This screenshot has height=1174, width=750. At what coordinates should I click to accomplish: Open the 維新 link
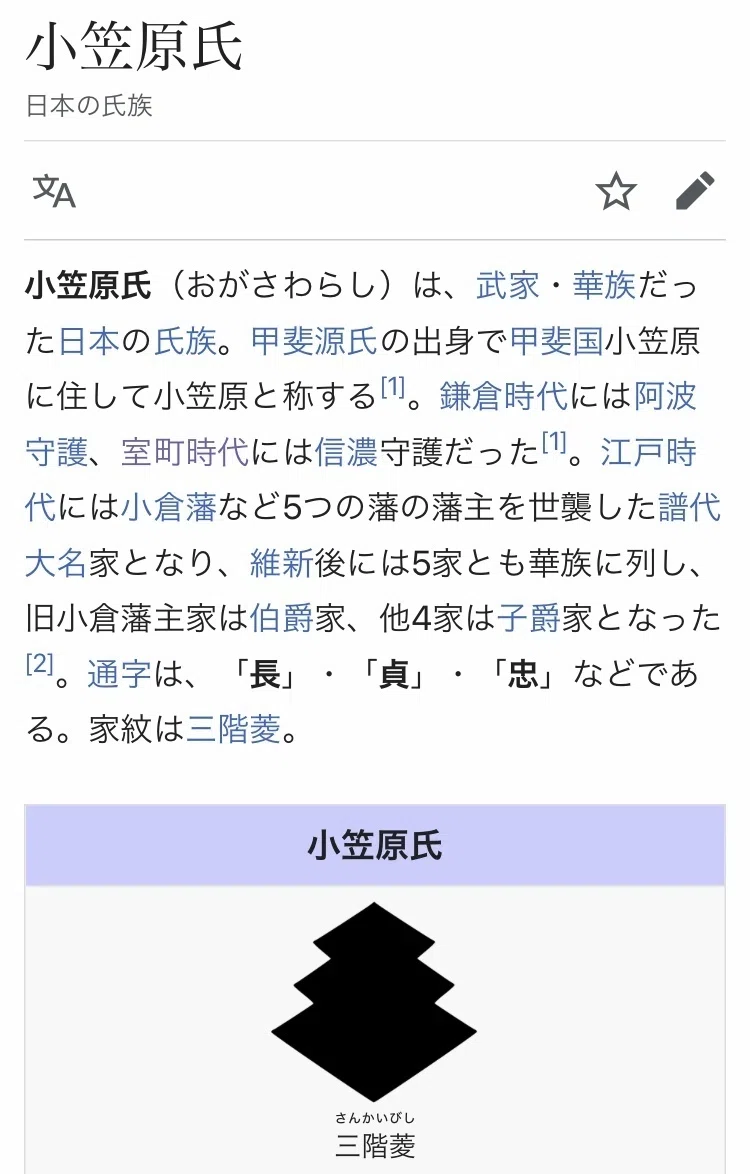click(281, 563)
